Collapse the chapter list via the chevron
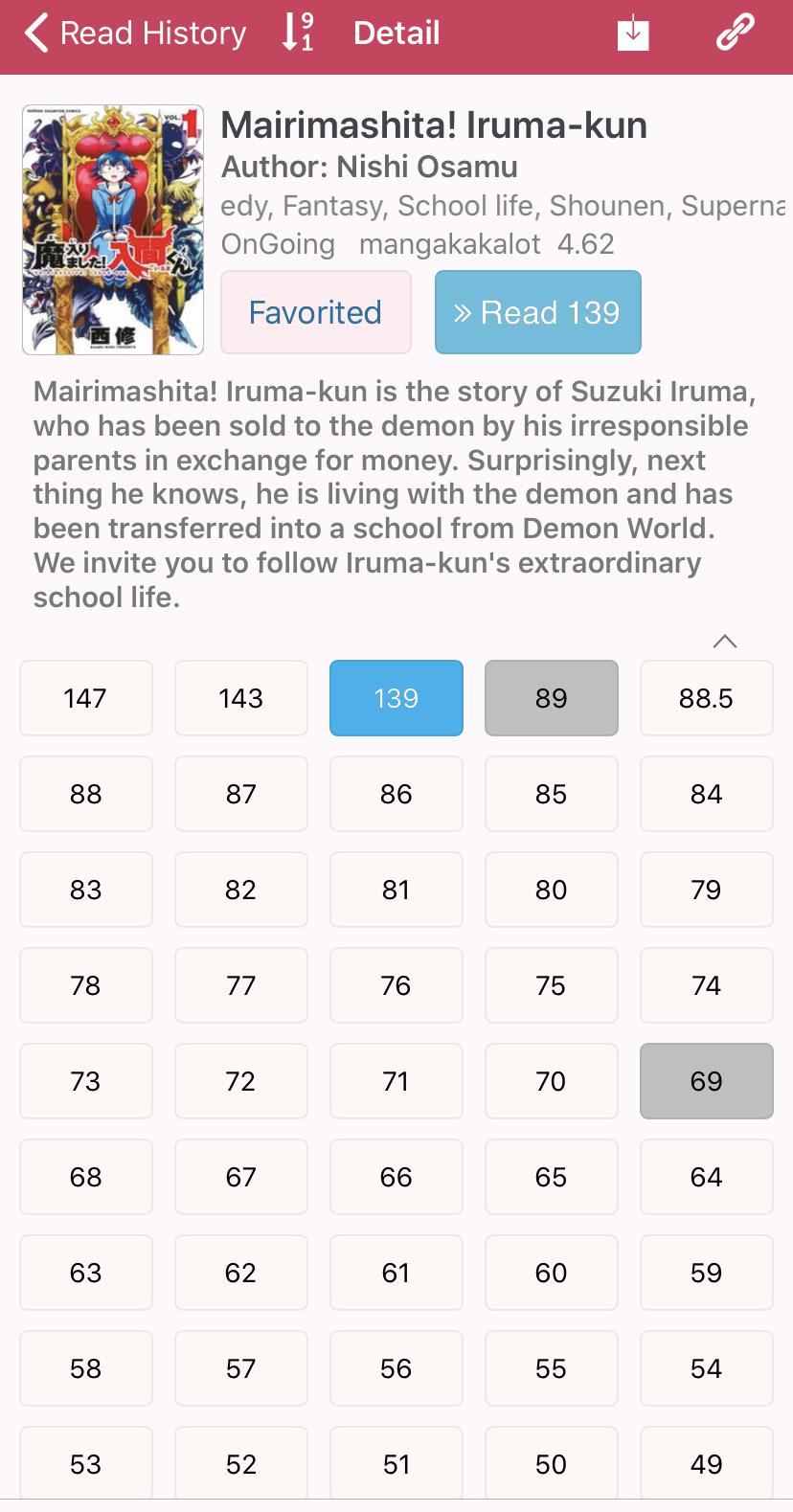The height and width of the screenshot is (1512, 793). click(725, 642)
